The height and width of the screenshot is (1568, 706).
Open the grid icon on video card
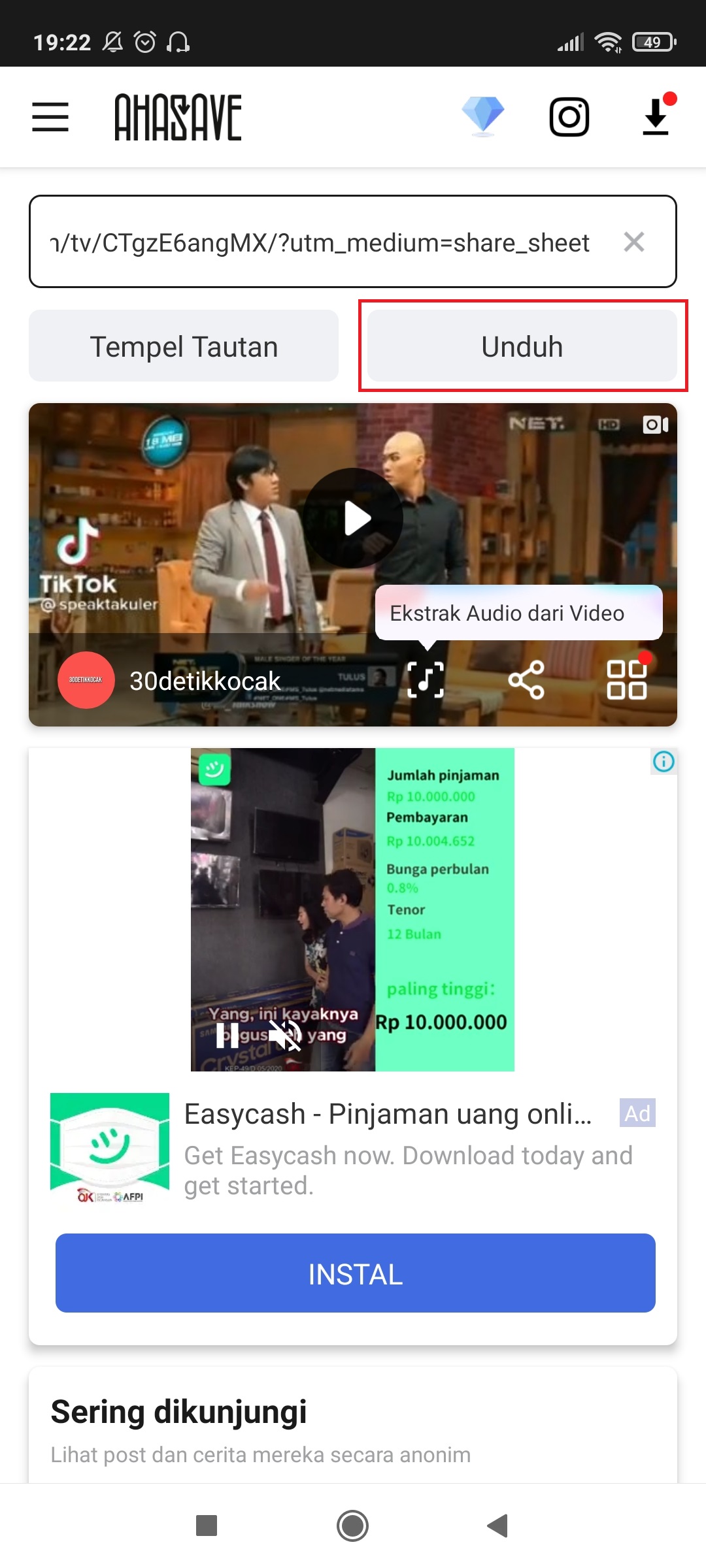point(626,679)
